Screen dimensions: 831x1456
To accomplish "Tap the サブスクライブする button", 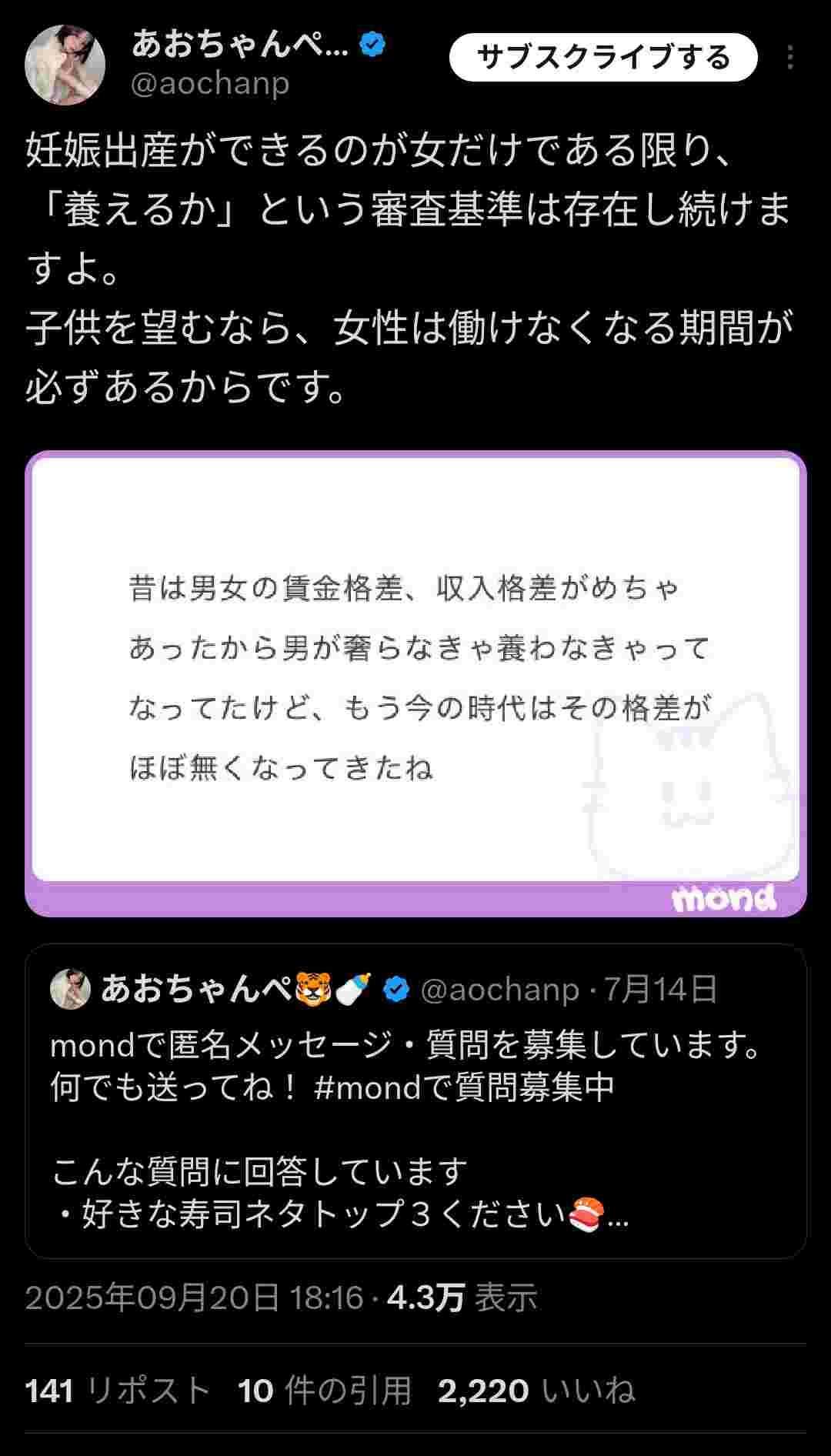I will click(602, 58).
